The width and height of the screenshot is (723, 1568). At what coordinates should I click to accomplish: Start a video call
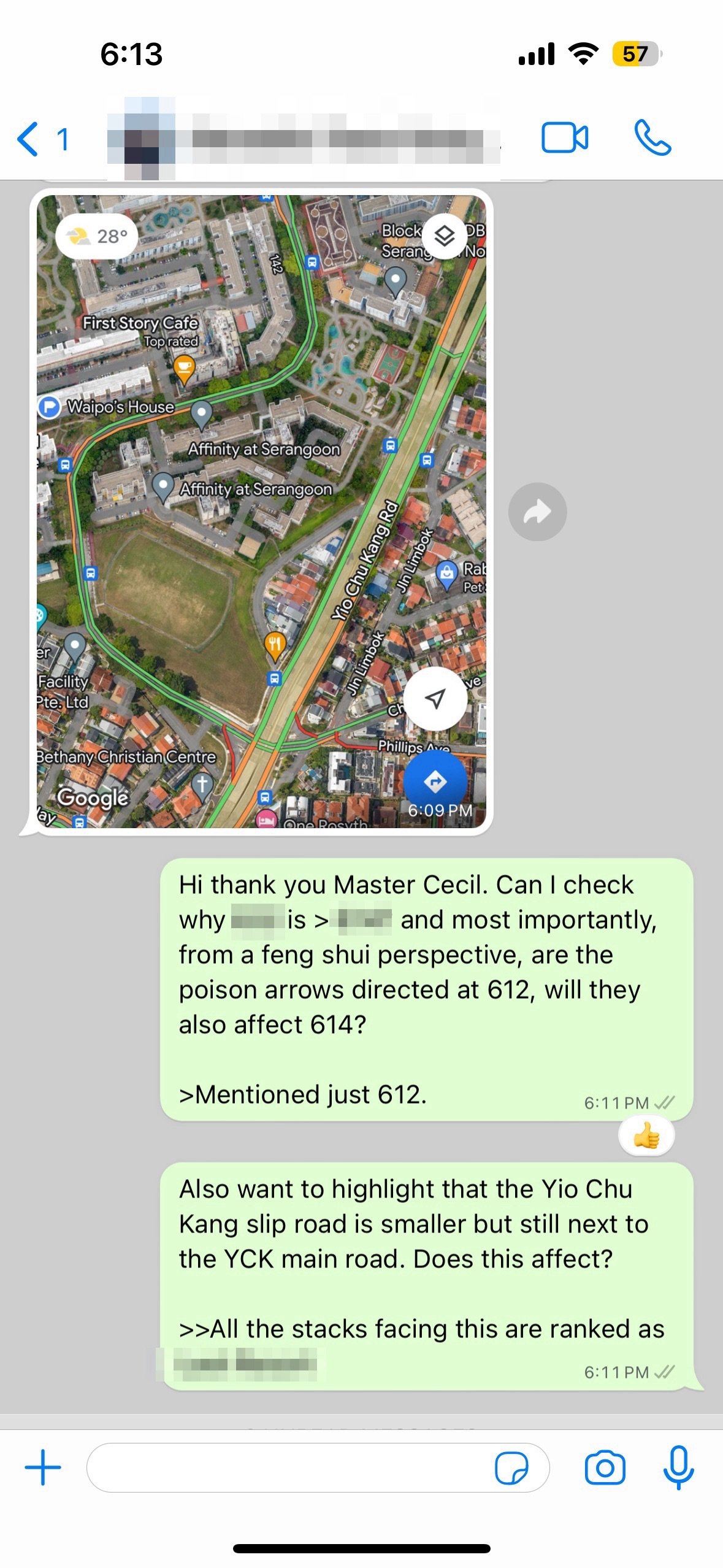(x=564, y=137)
